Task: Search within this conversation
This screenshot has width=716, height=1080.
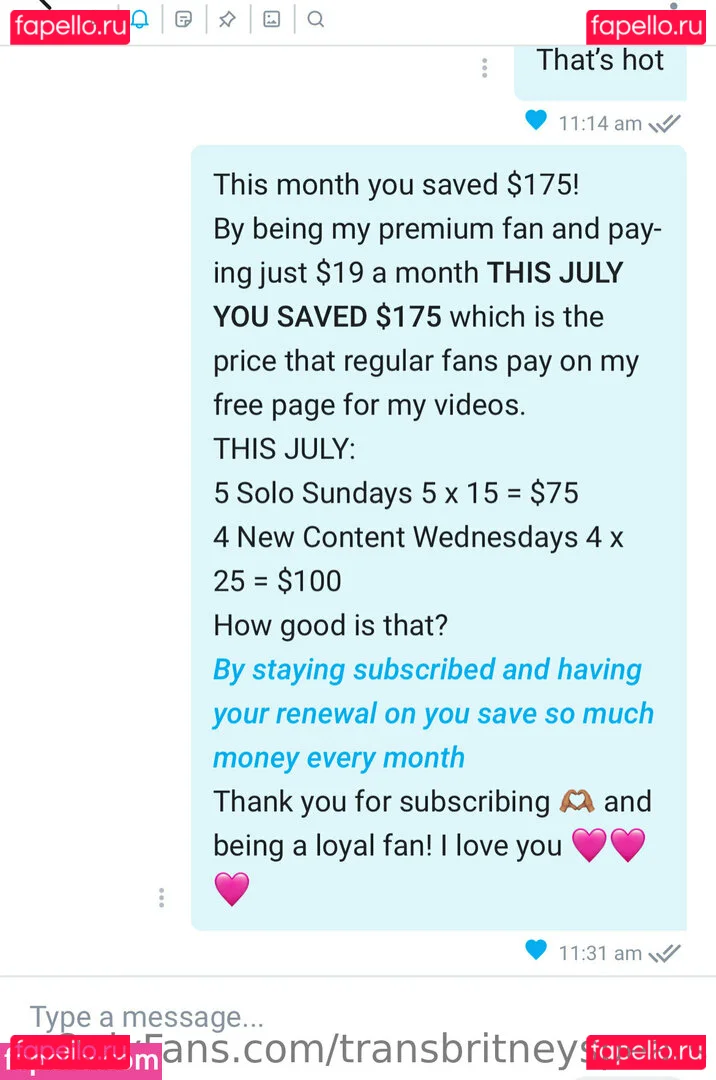Action: pos(315,19)
